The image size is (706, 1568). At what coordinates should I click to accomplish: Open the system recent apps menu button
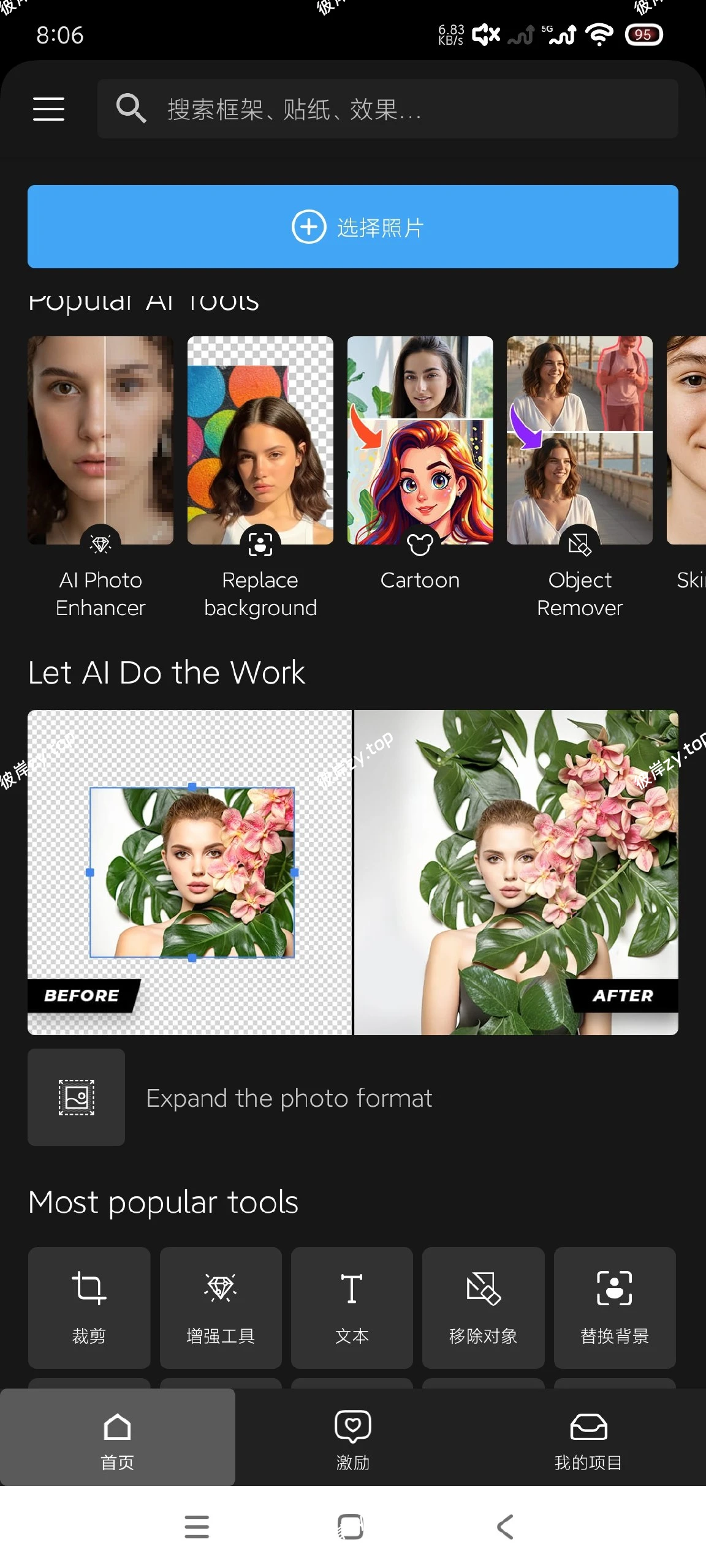pos(197,1526)
